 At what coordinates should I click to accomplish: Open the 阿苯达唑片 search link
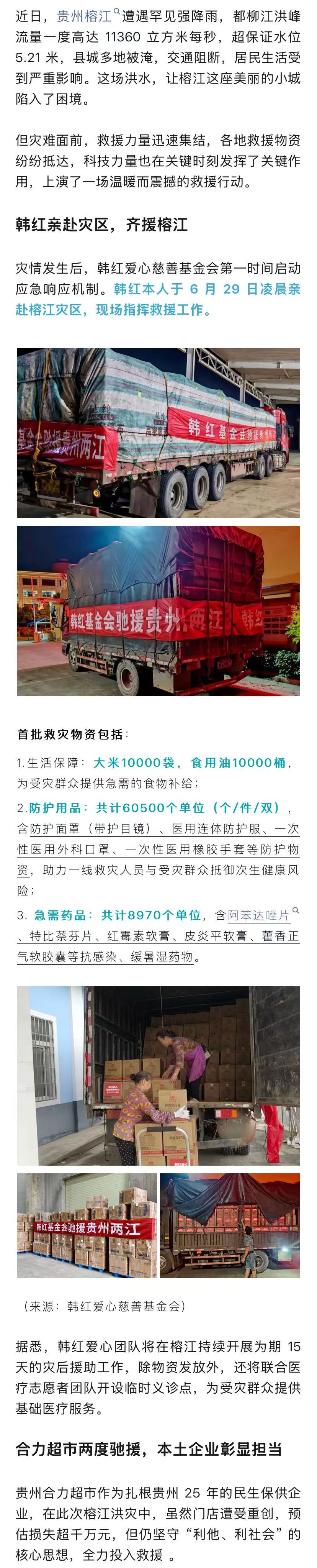(x=258, y=915)
